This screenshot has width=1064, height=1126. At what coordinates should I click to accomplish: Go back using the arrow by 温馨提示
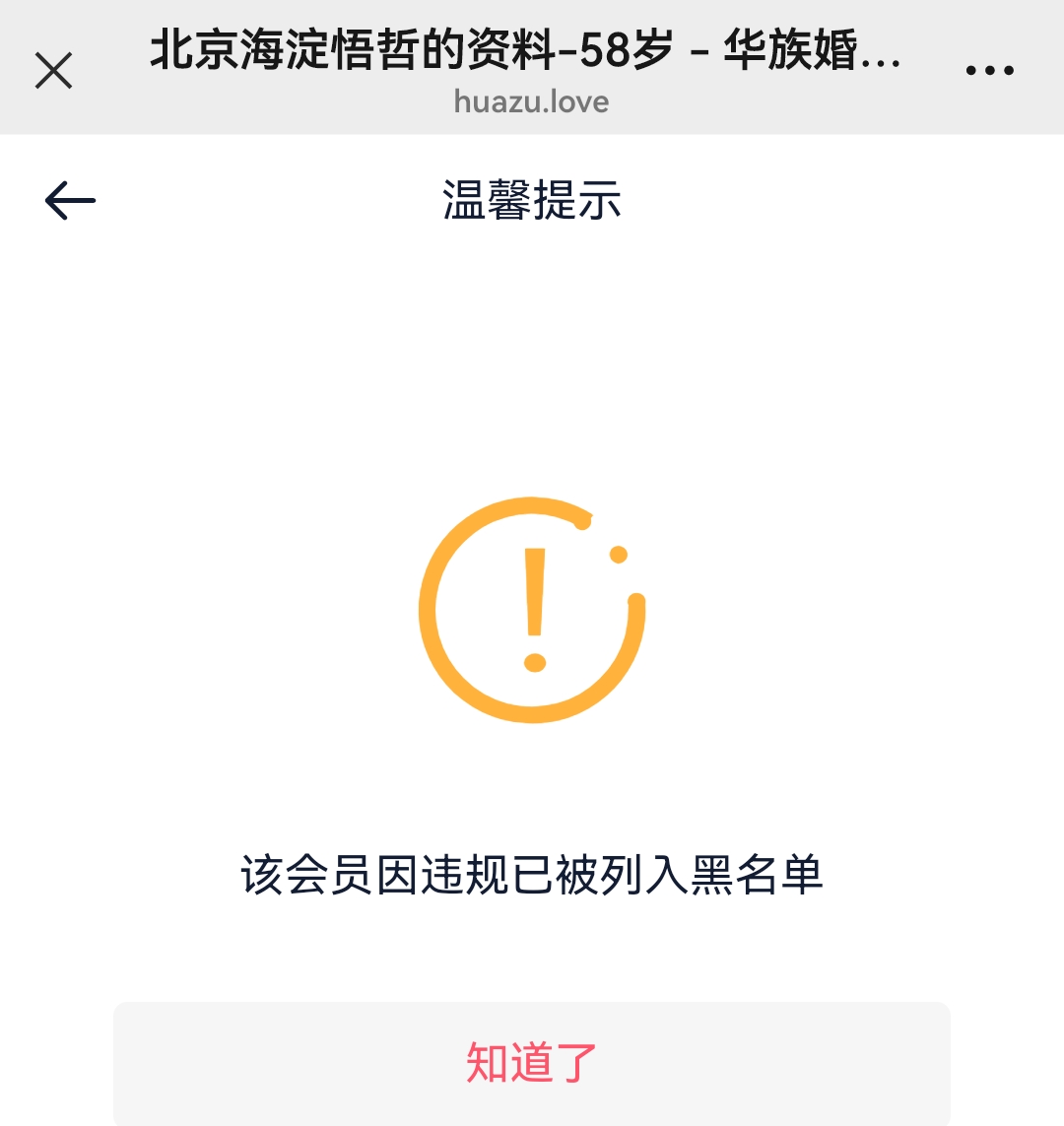click(70, 201)
